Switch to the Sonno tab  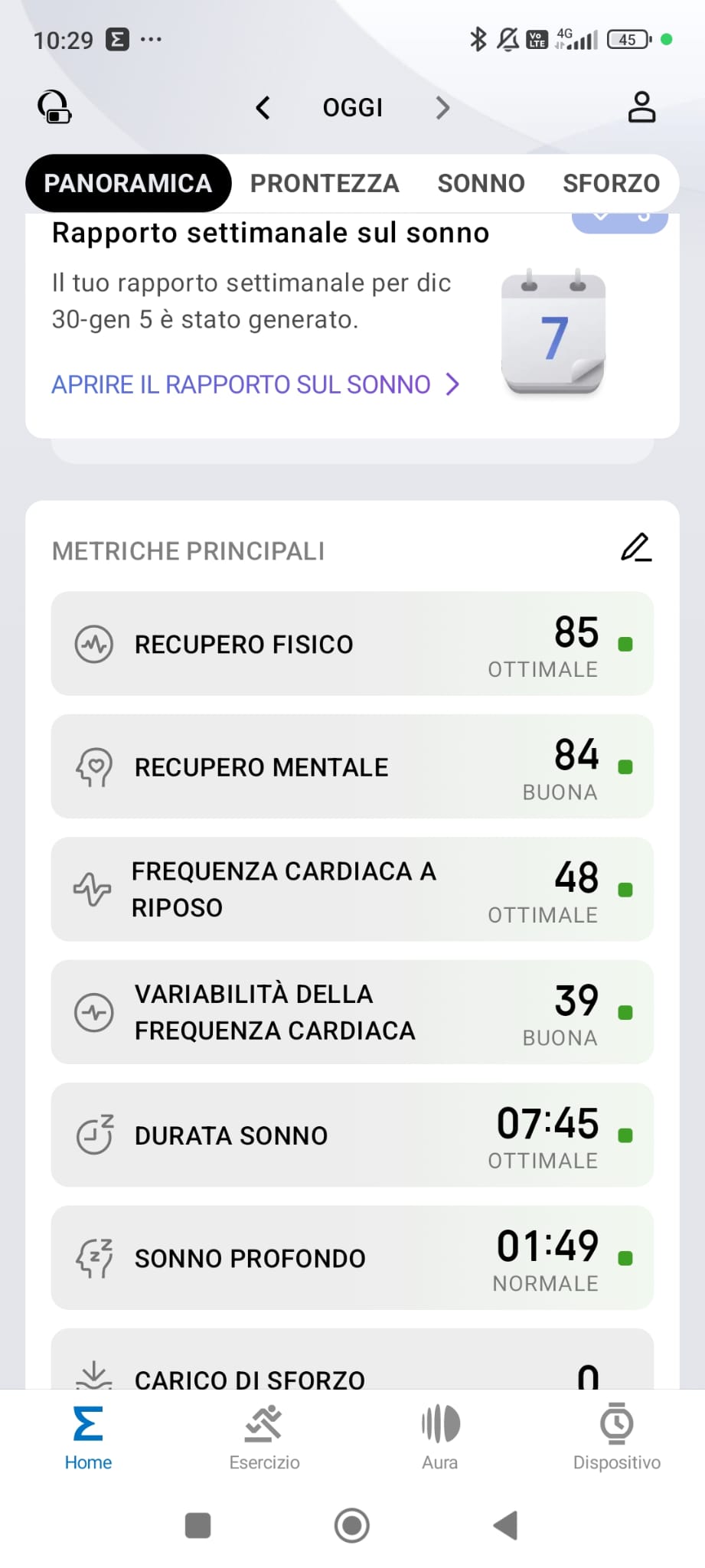pyautogui.click(x=481, y=184)
